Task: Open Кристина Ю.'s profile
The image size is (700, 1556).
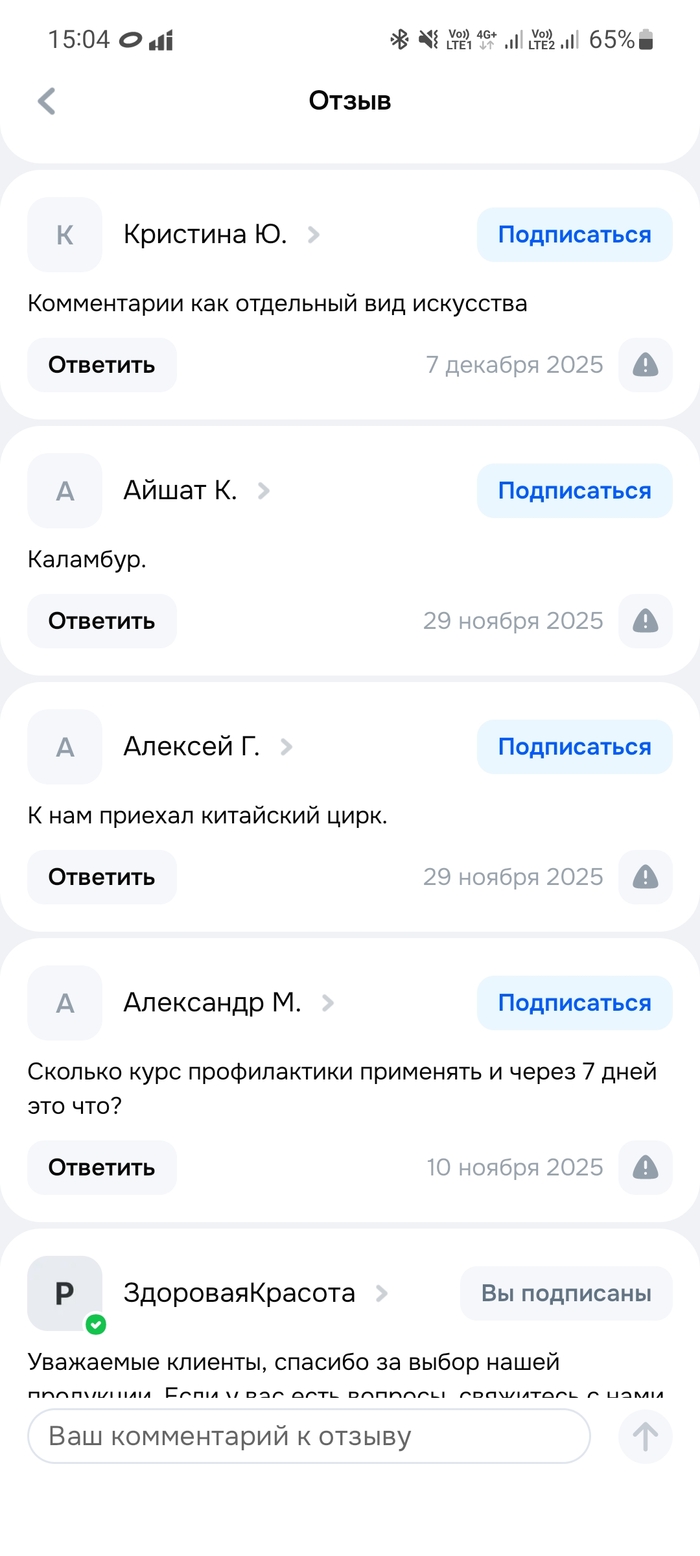Action: pyautogui.click(x=205, y=235)
